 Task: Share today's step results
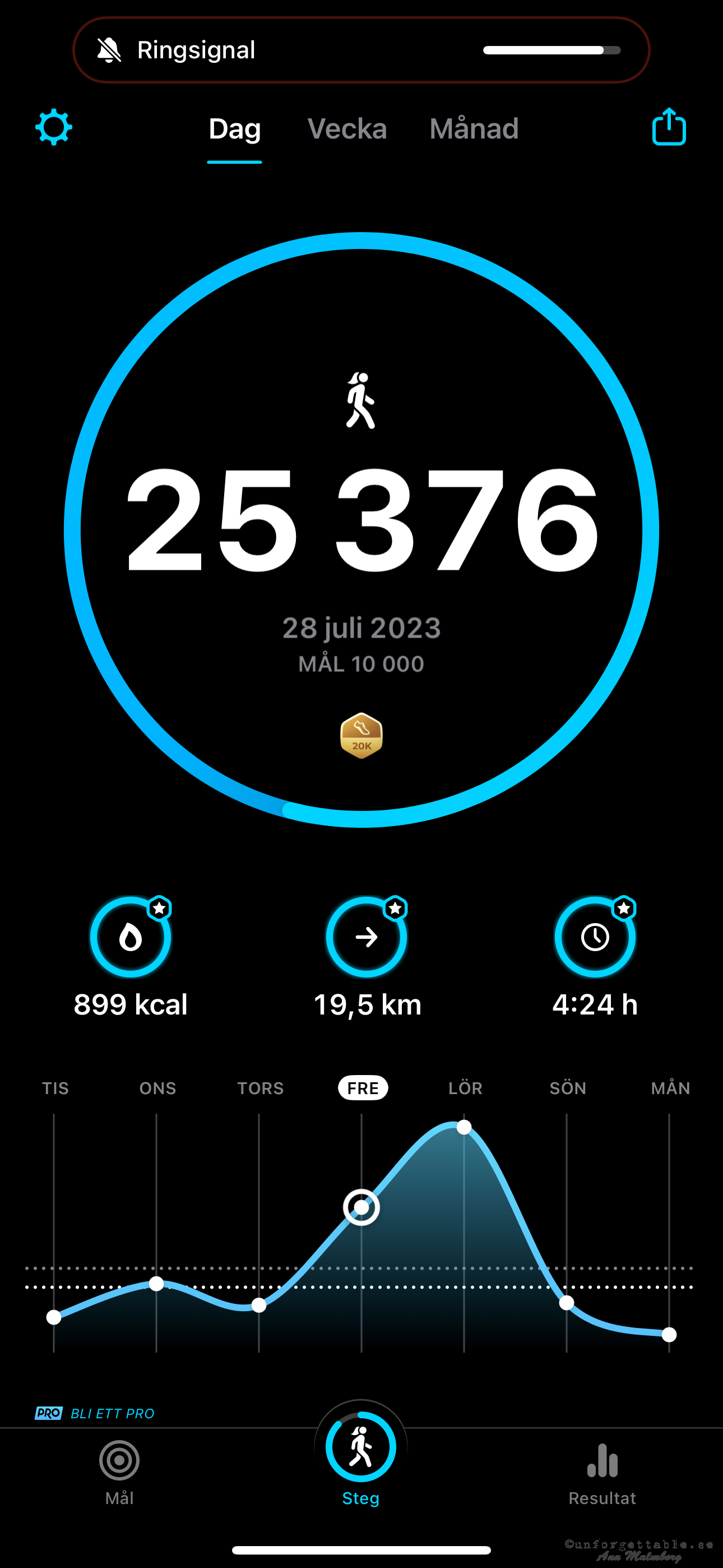tap(669, 127)
